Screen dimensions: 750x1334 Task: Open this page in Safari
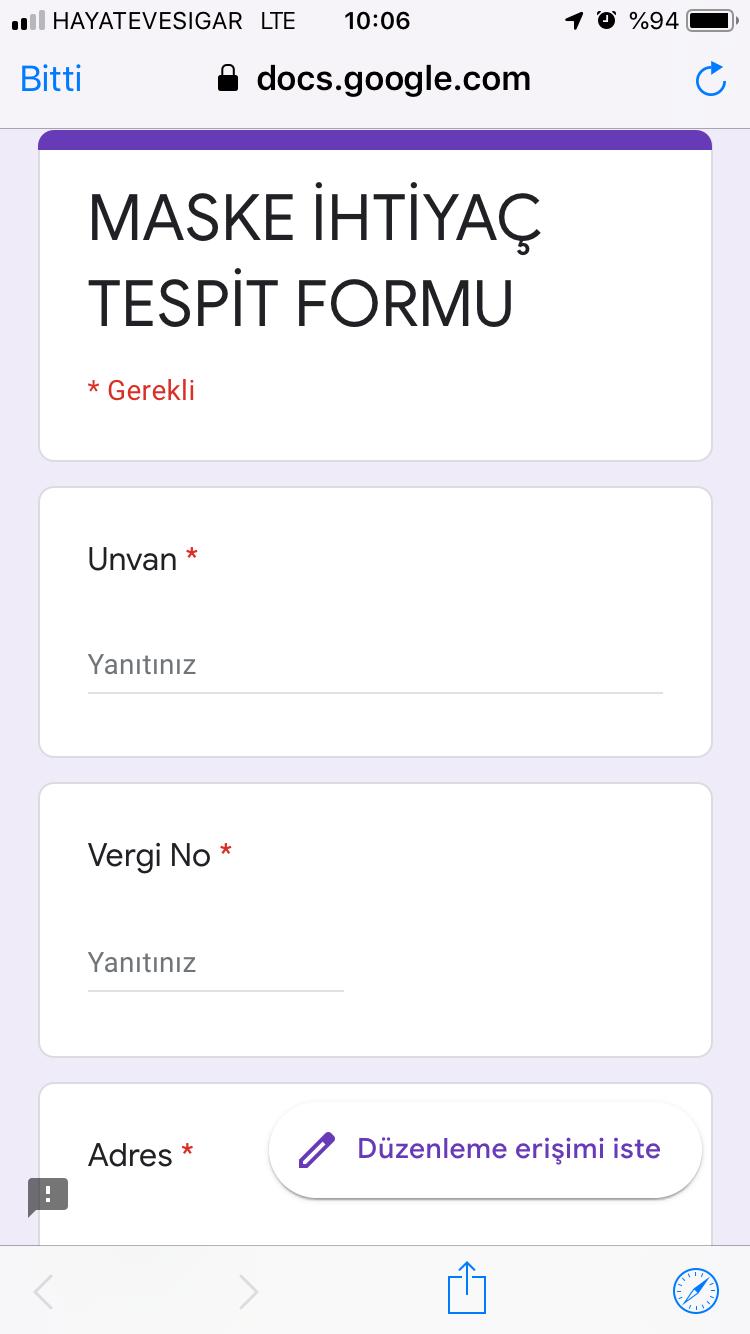[x=695, y=1289]
